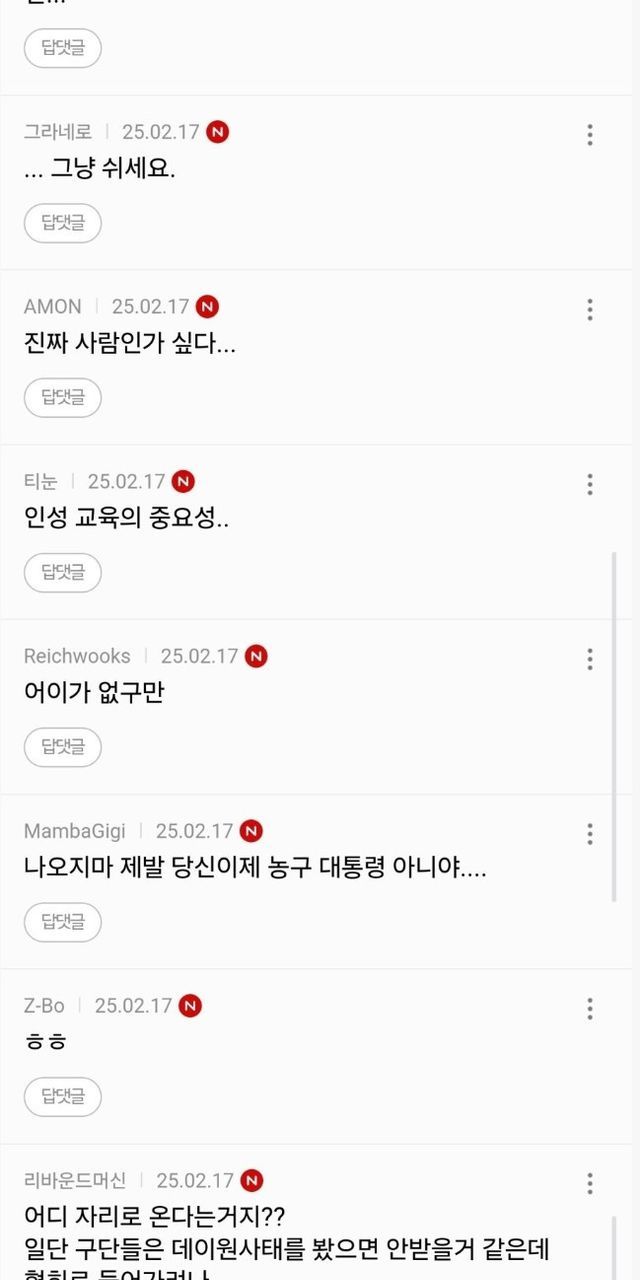Open the three-dot menu on 티눈's comment
Viewport: 640px width, 1280px height.
(x=590, y=485)
